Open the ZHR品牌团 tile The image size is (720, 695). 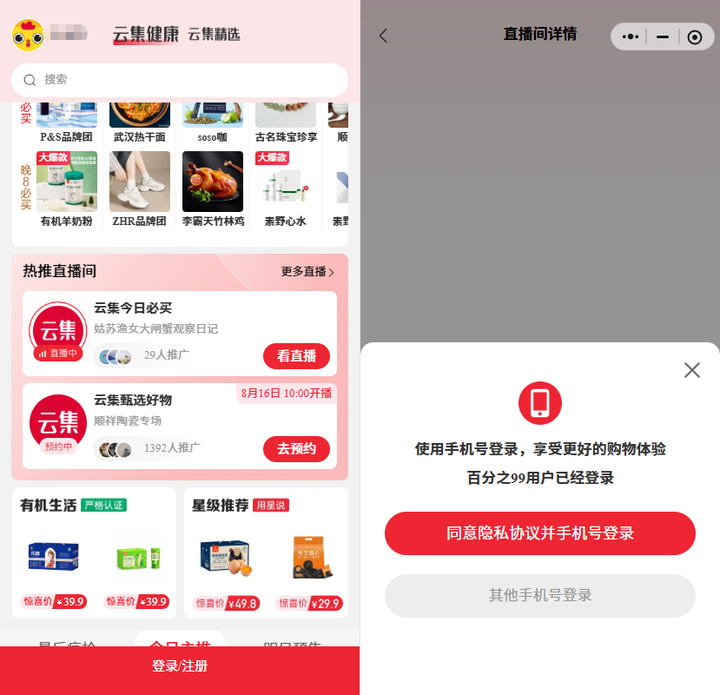click(x=139, y=188)
